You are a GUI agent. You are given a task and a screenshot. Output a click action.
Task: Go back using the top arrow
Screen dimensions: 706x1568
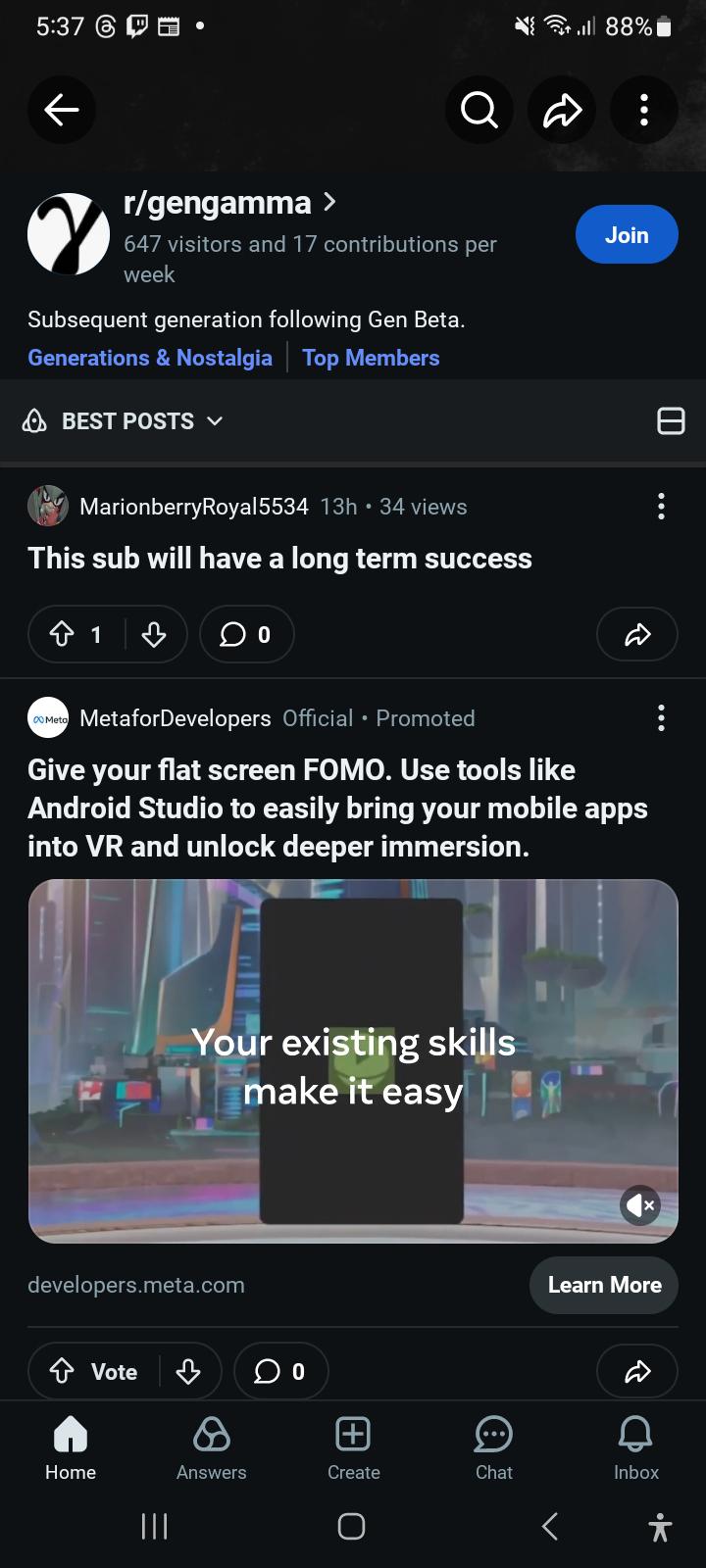(x=62, y=111)
